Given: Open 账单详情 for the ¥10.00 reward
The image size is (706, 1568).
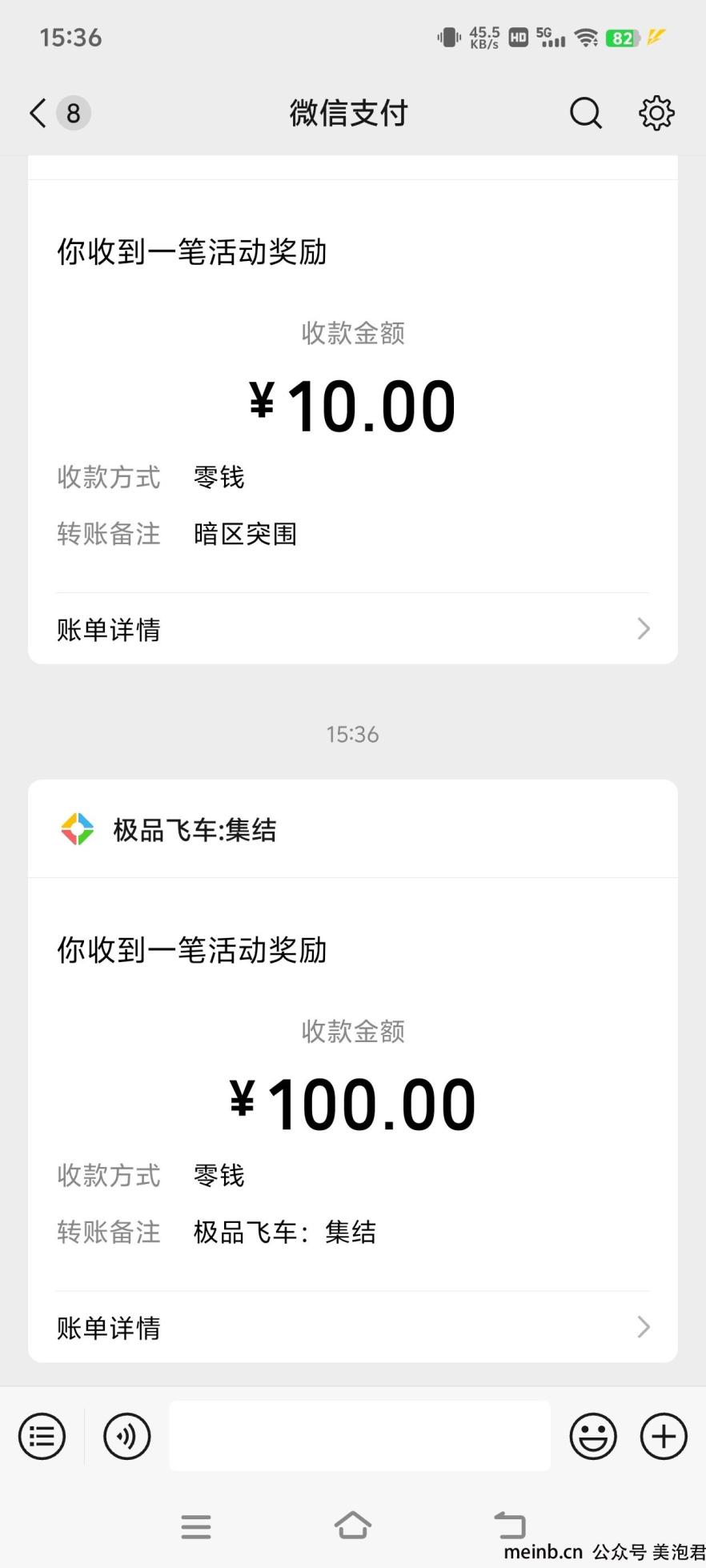Looking at the screenshot, I should [x=353, y=629].
